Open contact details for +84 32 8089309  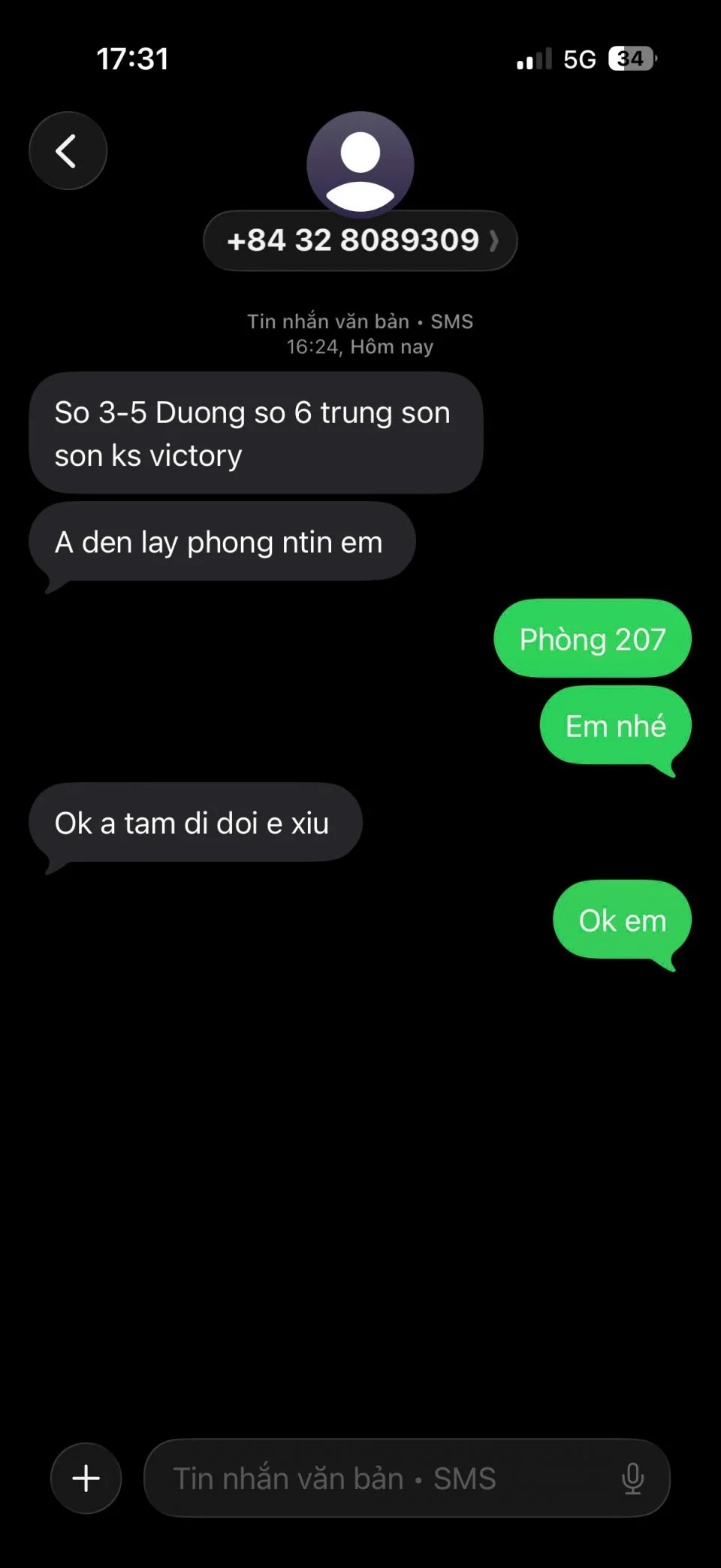click(x=360, y=240)
